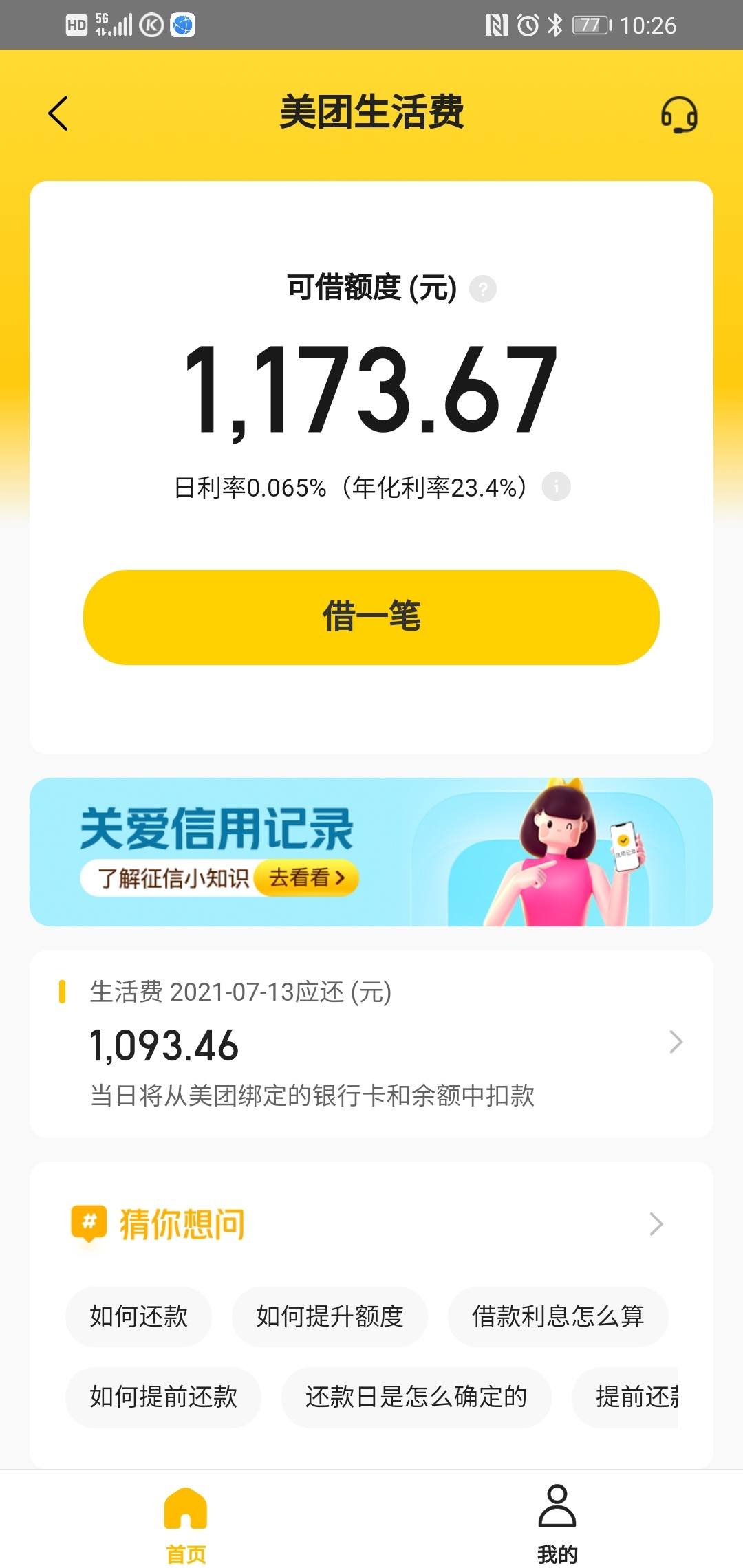The image size is (743, 1568).
Task: Select the 如何提升额度 chip
Action: tap(330, 1316)
